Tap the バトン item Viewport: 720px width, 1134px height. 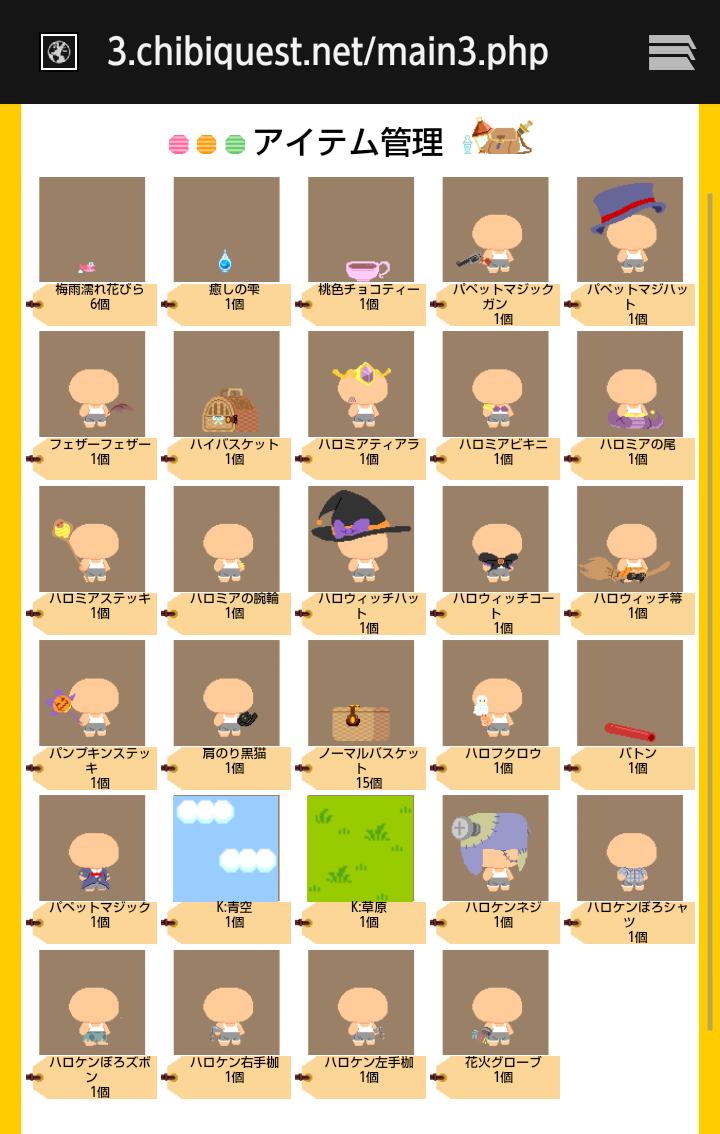click(x=630, y=694)
